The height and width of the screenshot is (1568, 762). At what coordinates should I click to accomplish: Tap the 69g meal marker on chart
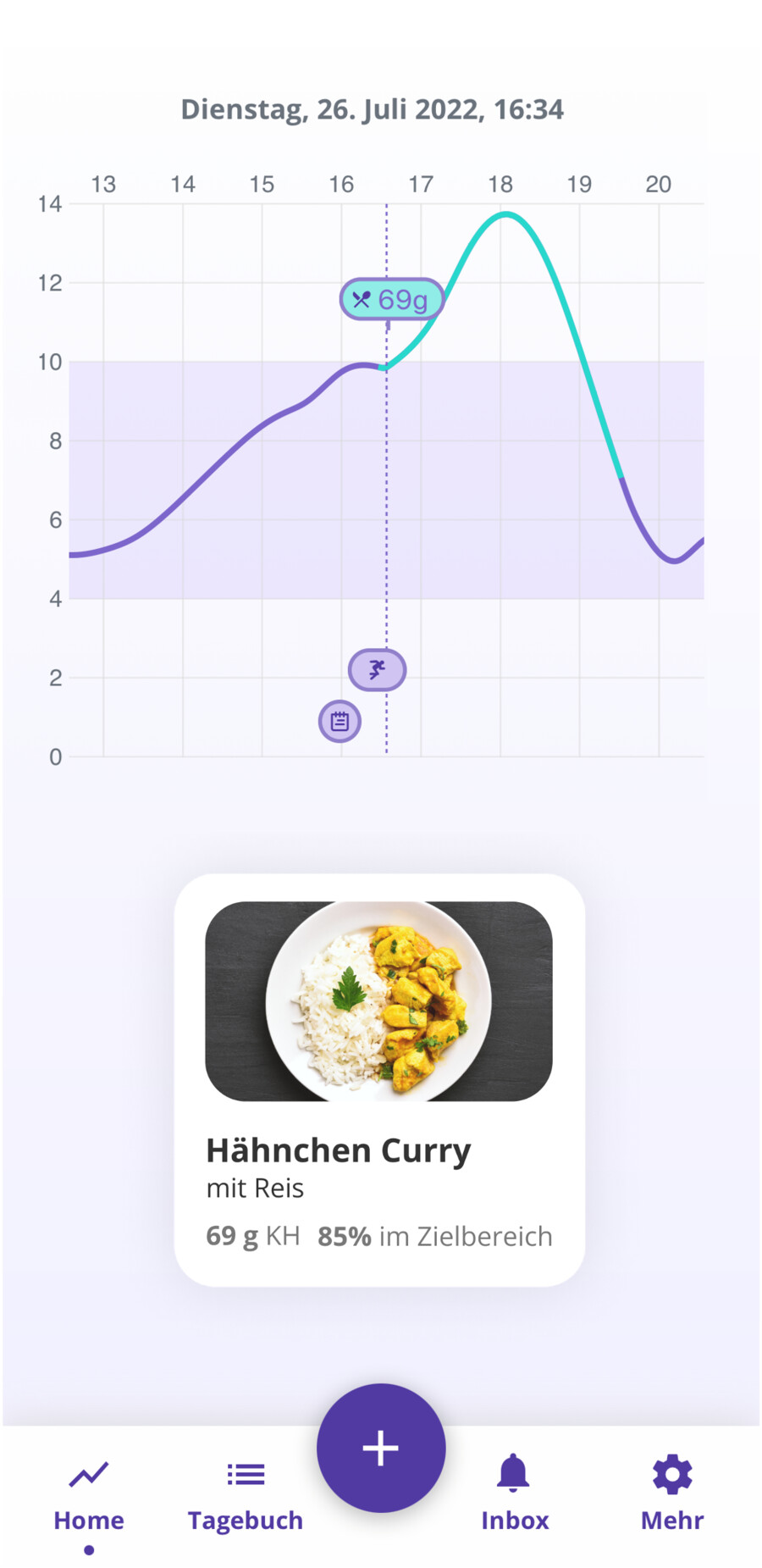click(391, 299)
